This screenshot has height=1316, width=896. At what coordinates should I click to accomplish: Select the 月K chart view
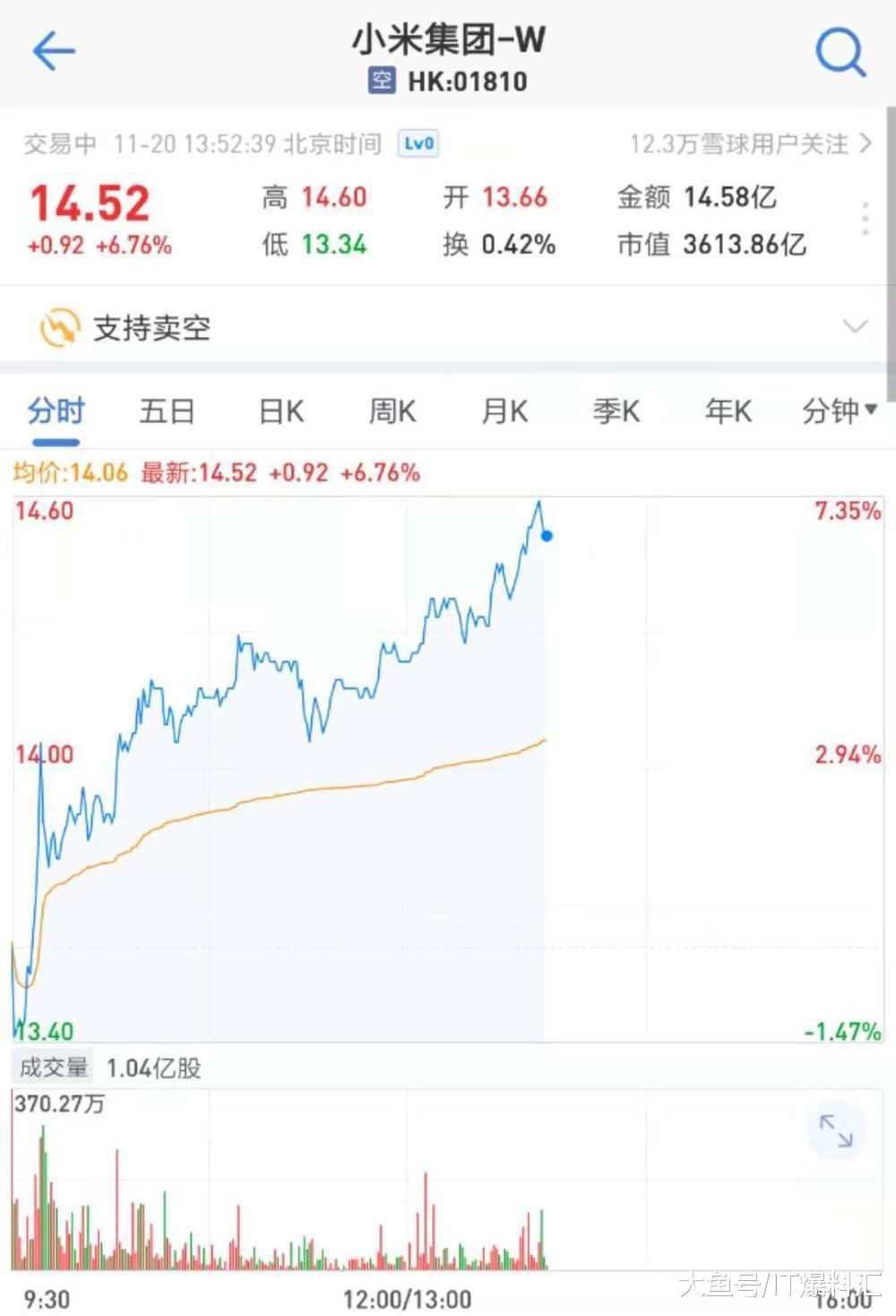pyautogui.click(x=503, y=410)
